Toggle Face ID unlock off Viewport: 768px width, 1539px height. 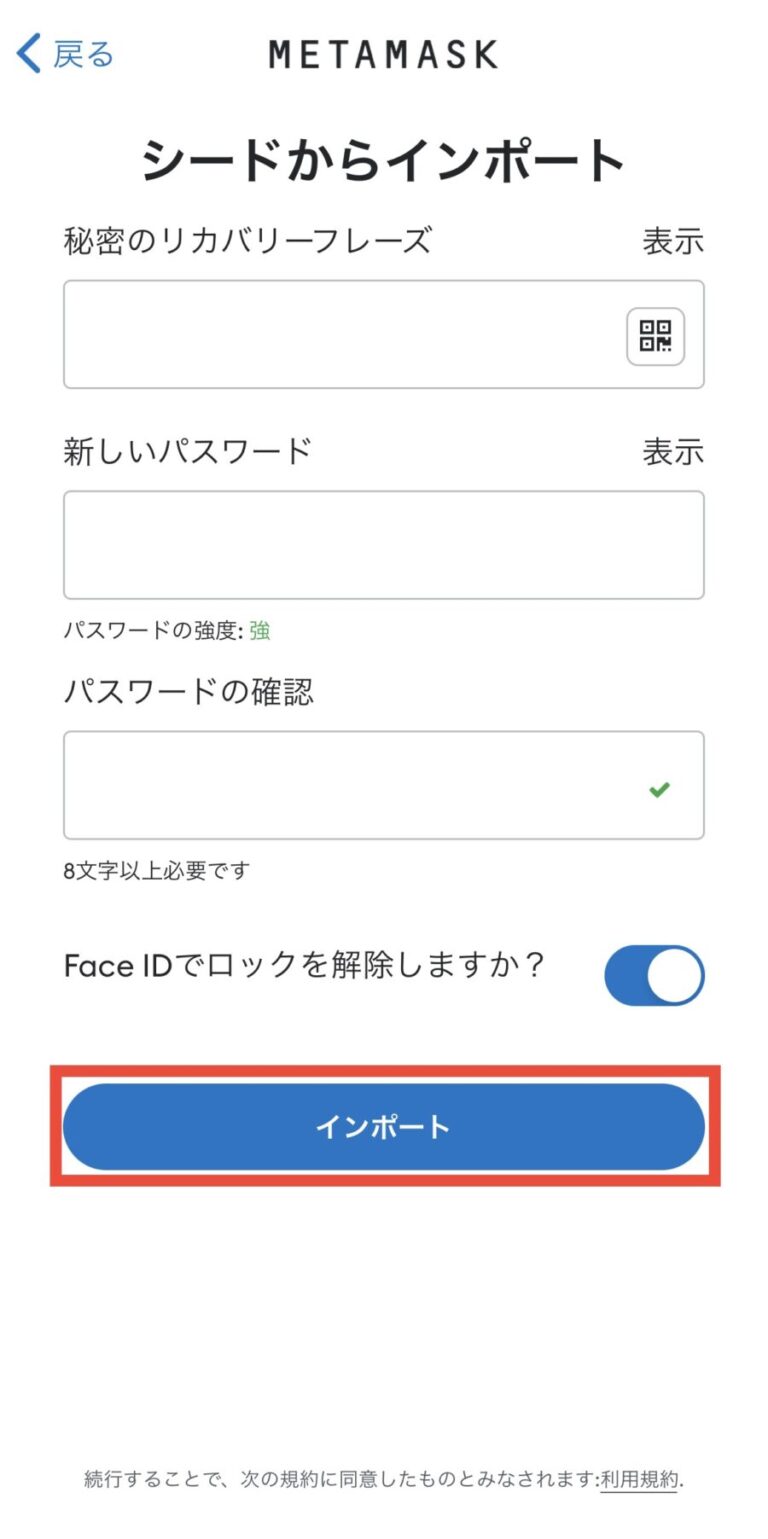tap(654, 974)
